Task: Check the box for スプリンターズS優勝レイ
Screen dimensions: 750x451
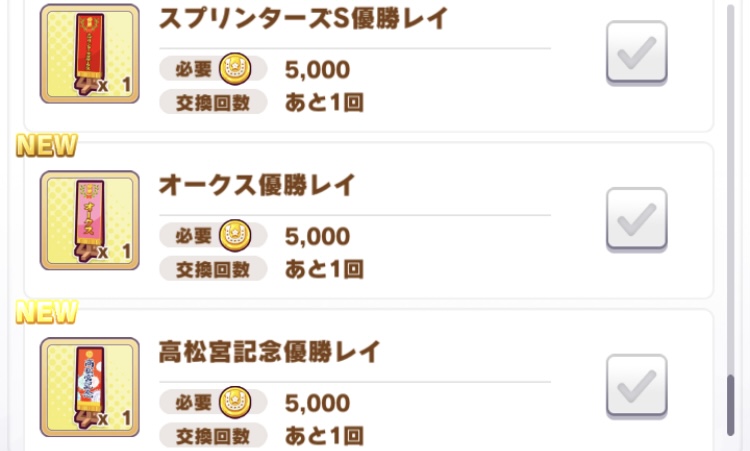Action: point(636,52)
